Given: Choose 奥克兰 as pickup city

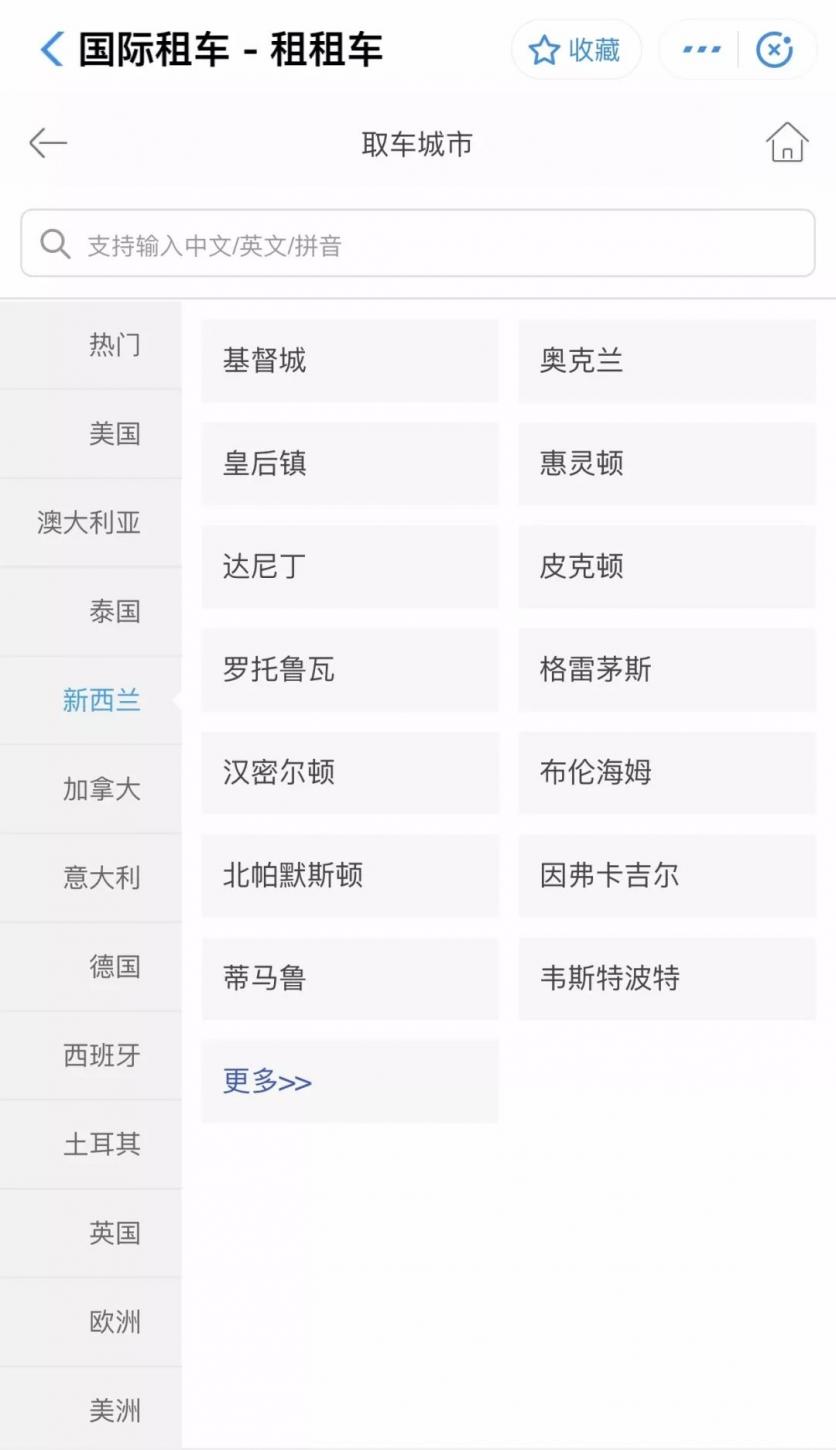Looking at the screenshot, I should (667, 361).
